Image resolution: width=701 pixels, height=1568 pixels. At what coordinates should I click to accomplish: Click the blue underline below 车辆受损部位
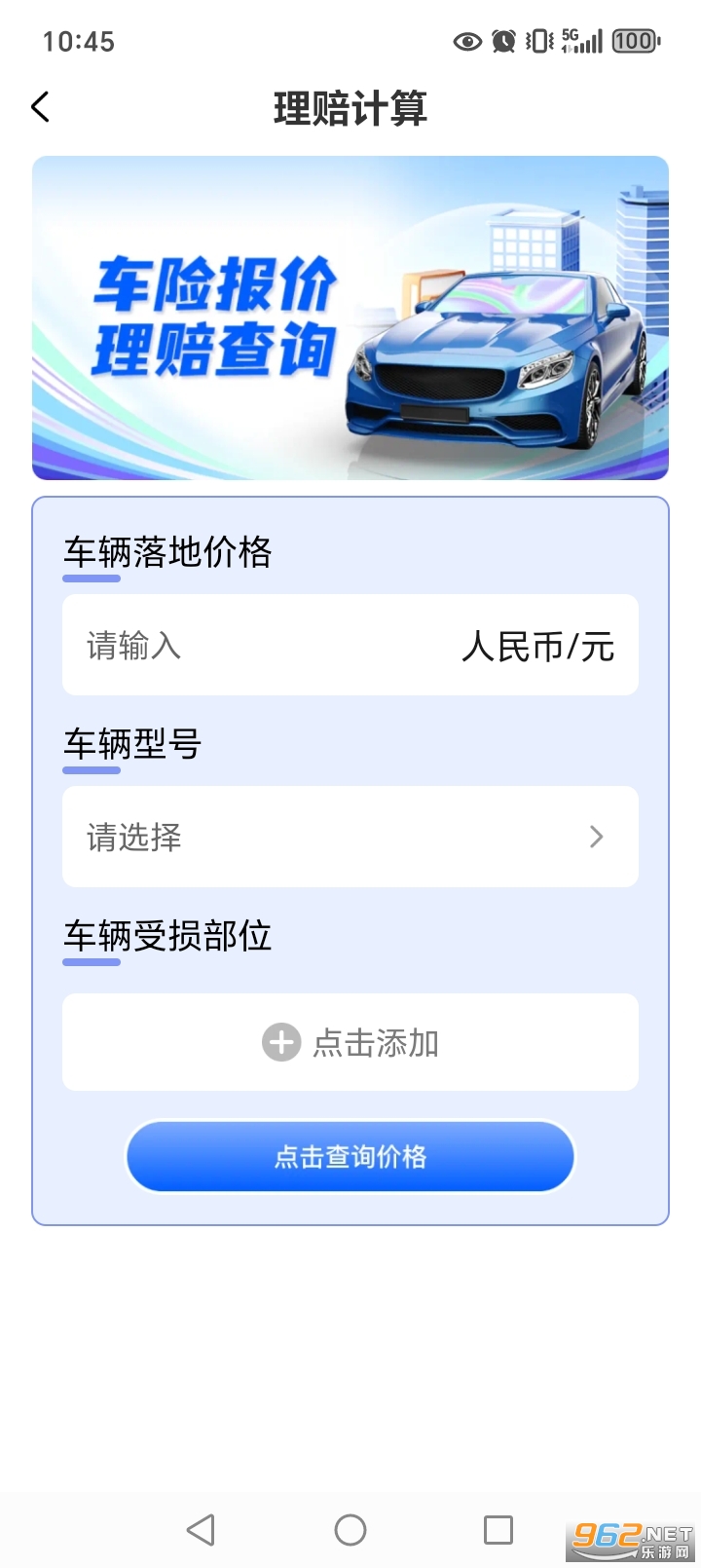[91, 962]
